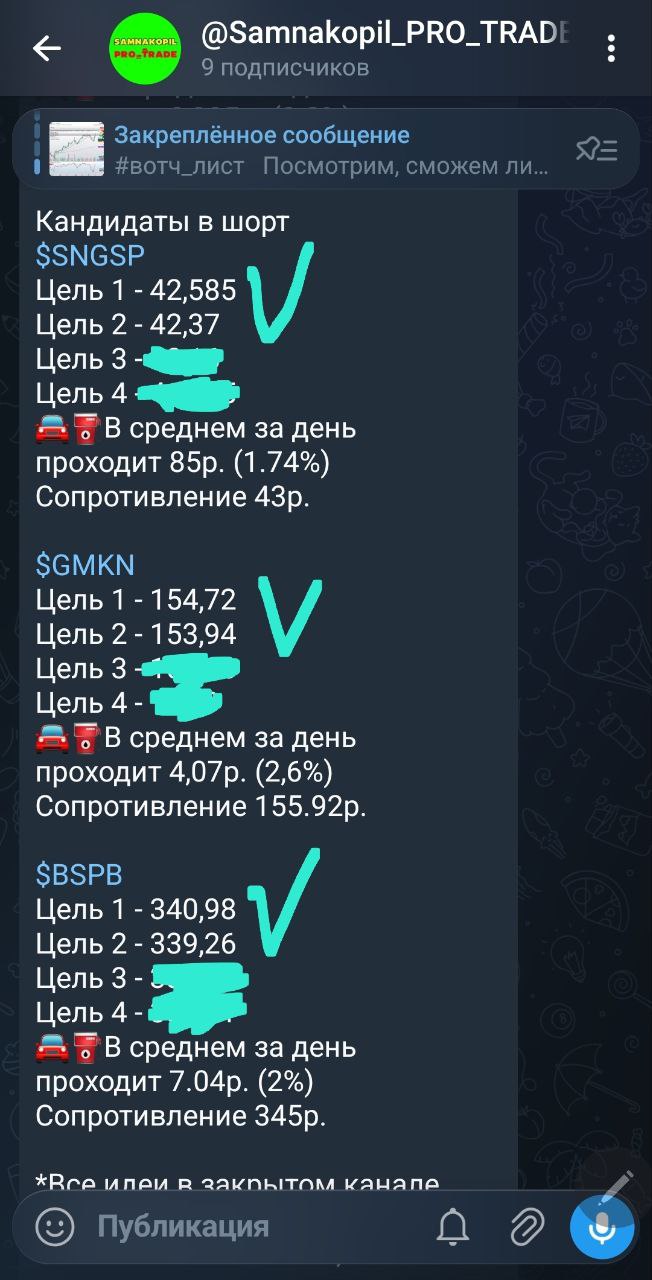This screenshot has height=1280, width=652.
Task: Tap the $SNGSP ticker link
Action: pyautogui.click(x=90, y=256)
